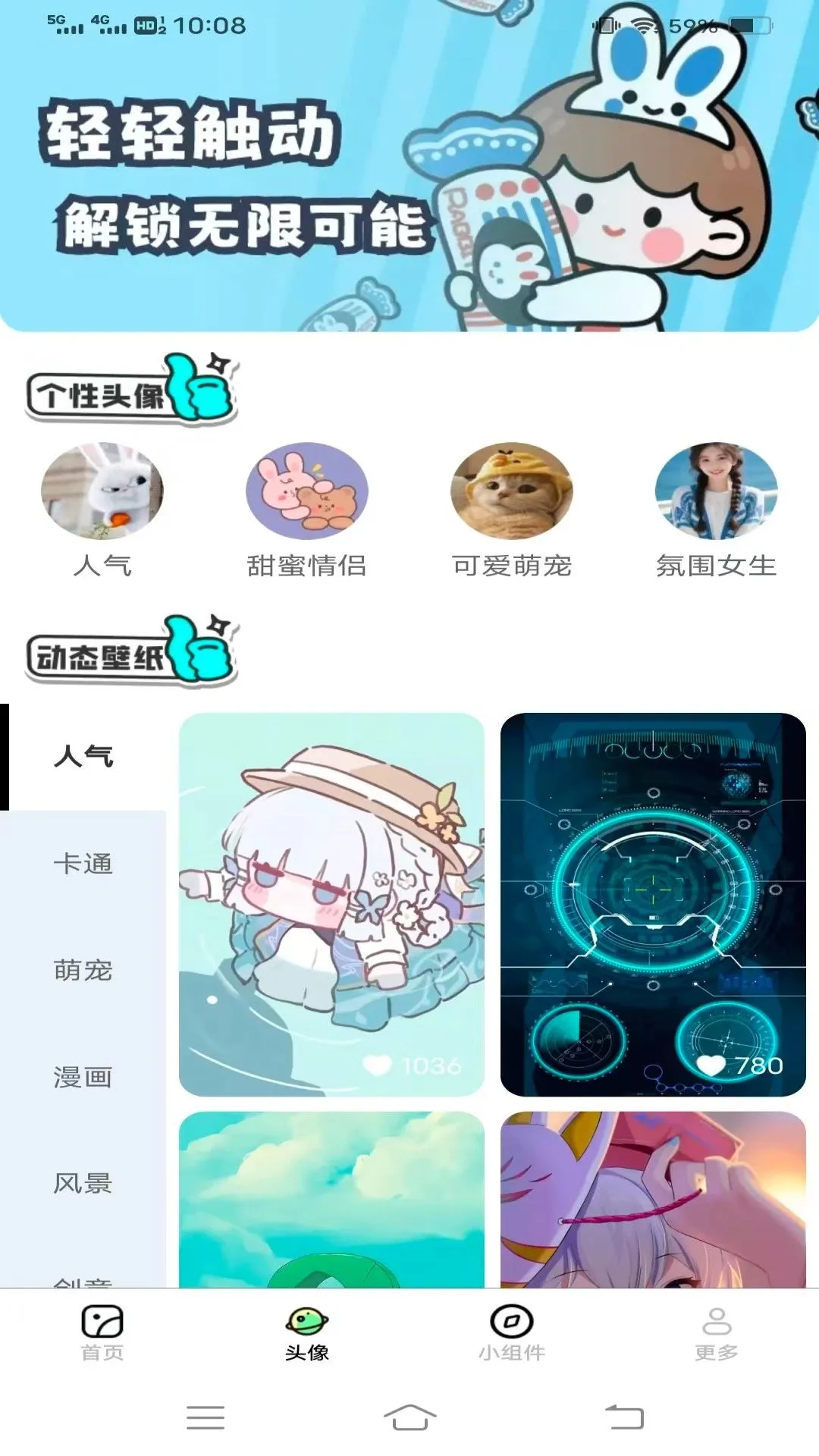Select the 漫画 wallpaper category
This screenshot has height=1456, width=819.
coord(83,1077)
